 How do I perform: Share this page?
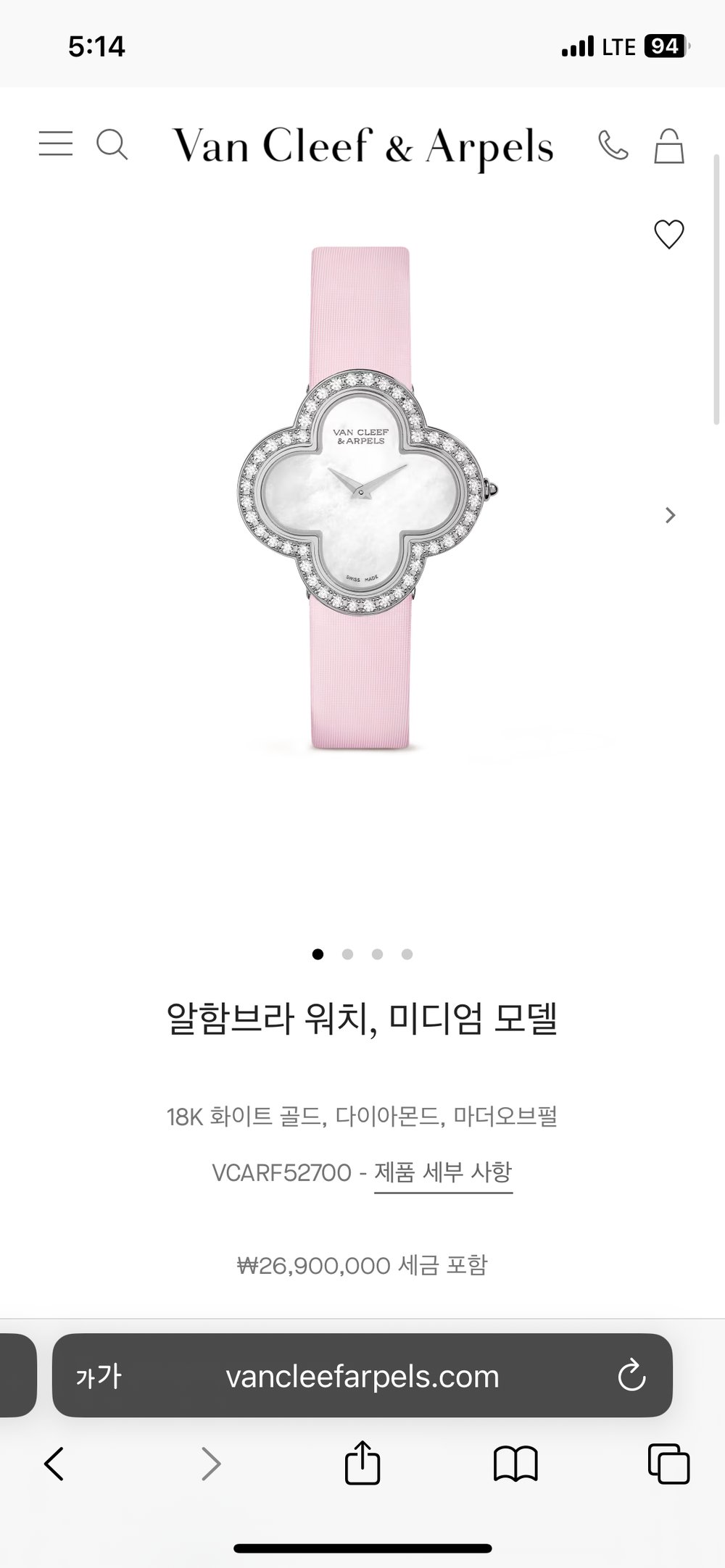coord(362,1463)
